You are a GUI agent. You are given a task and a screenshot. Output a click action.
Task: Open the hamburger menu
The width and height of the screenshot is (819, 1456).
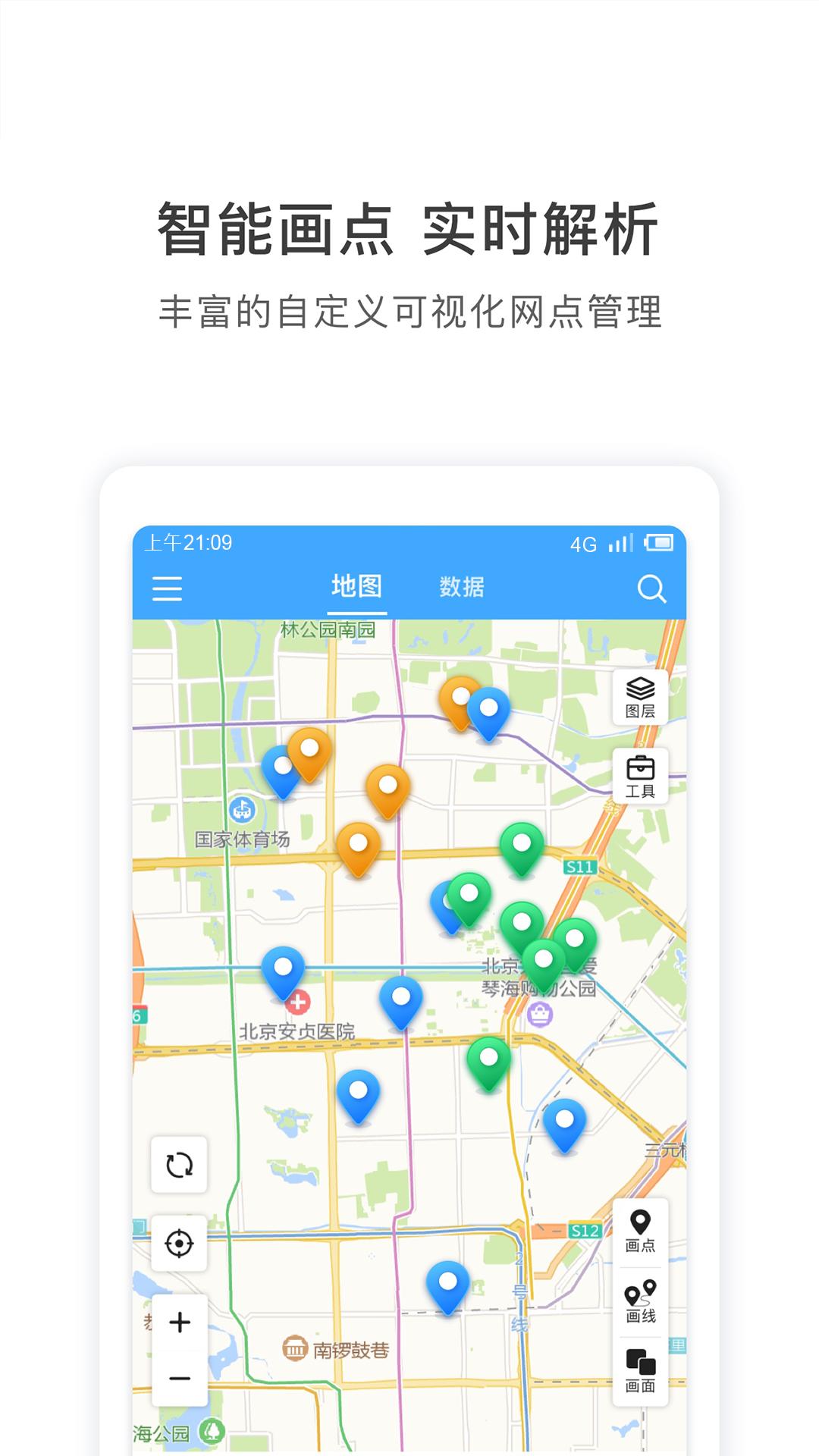[x=166, y=587]
